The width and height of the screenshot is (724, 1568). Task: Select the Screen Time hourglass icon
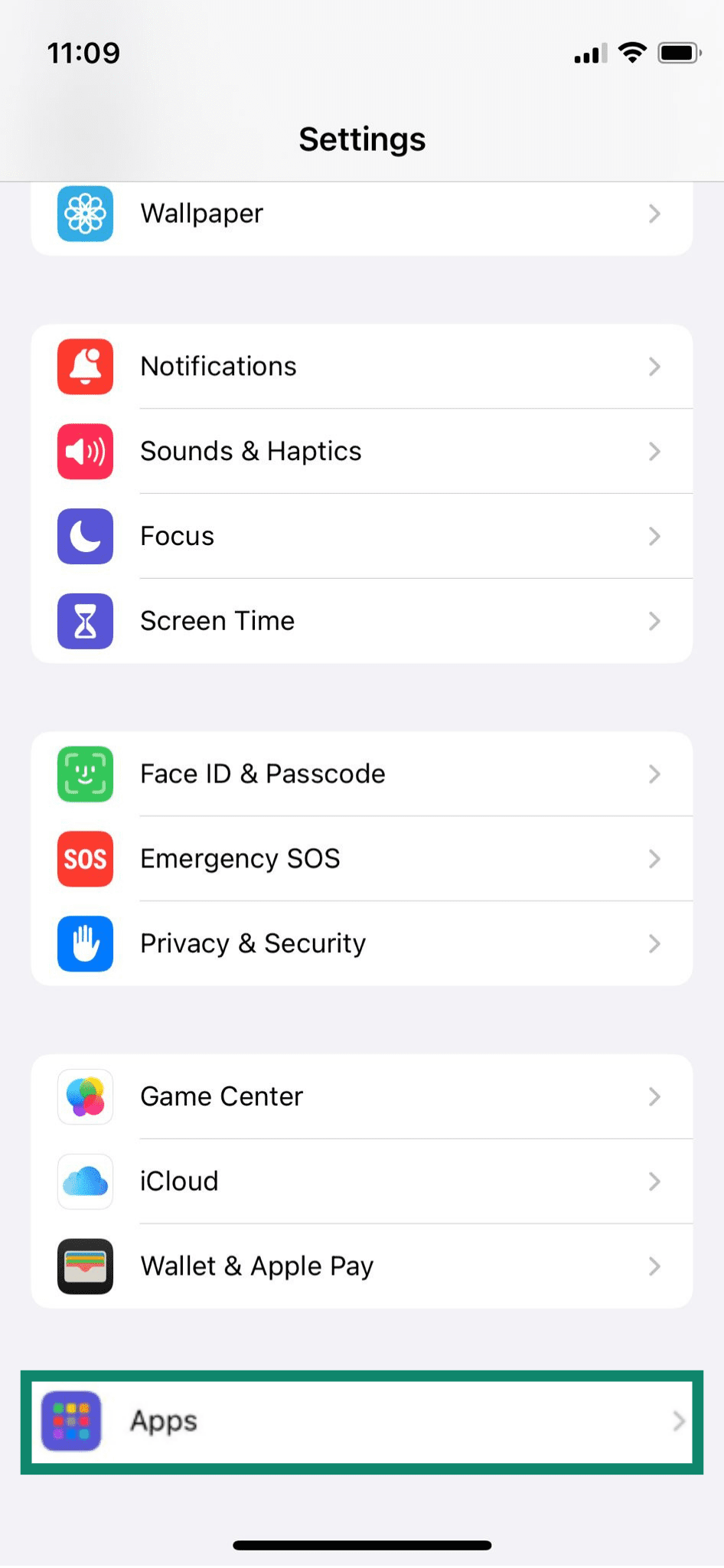(x=85, y=622)
